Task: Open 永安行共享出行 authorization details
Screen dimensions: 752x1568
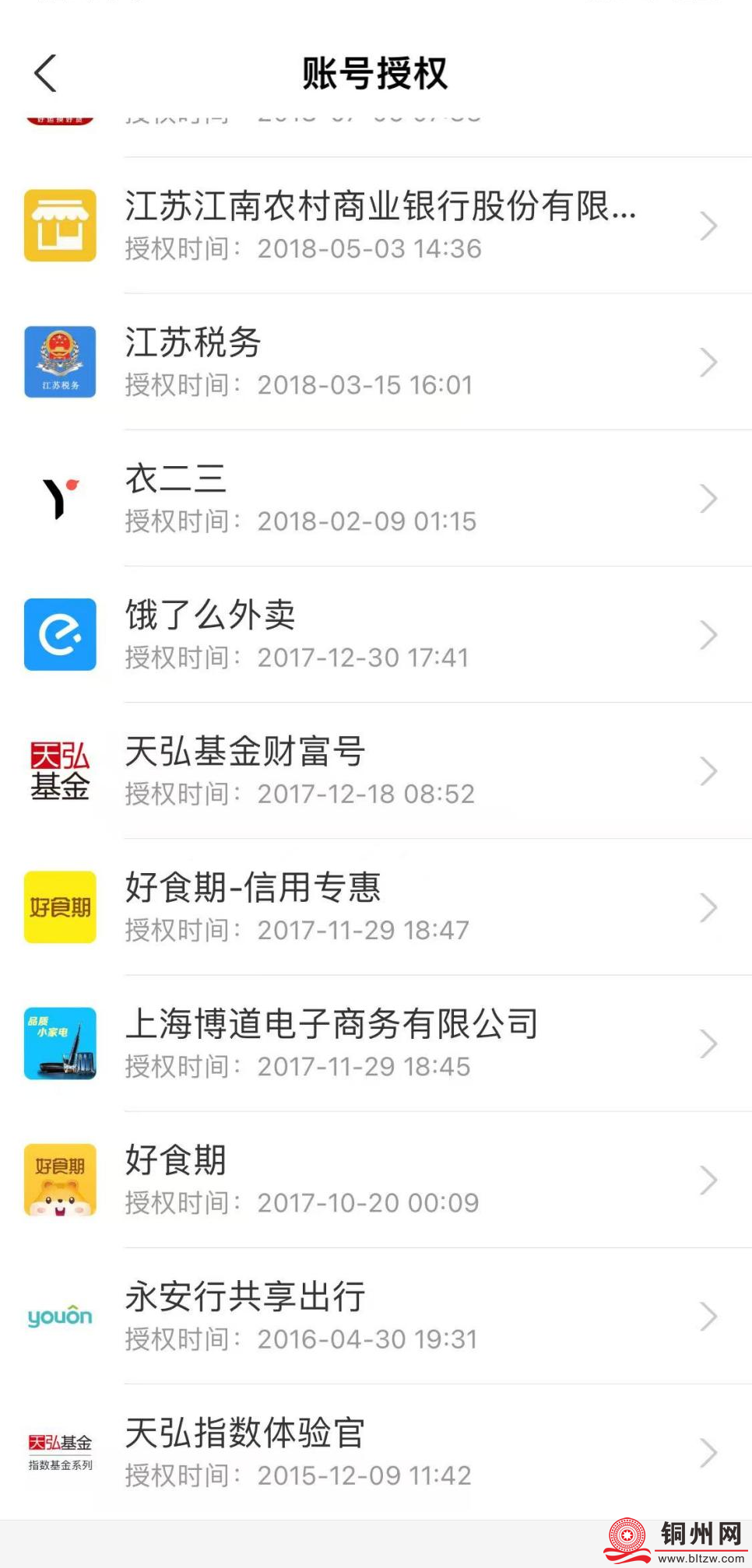Action: pos(380,1317)
